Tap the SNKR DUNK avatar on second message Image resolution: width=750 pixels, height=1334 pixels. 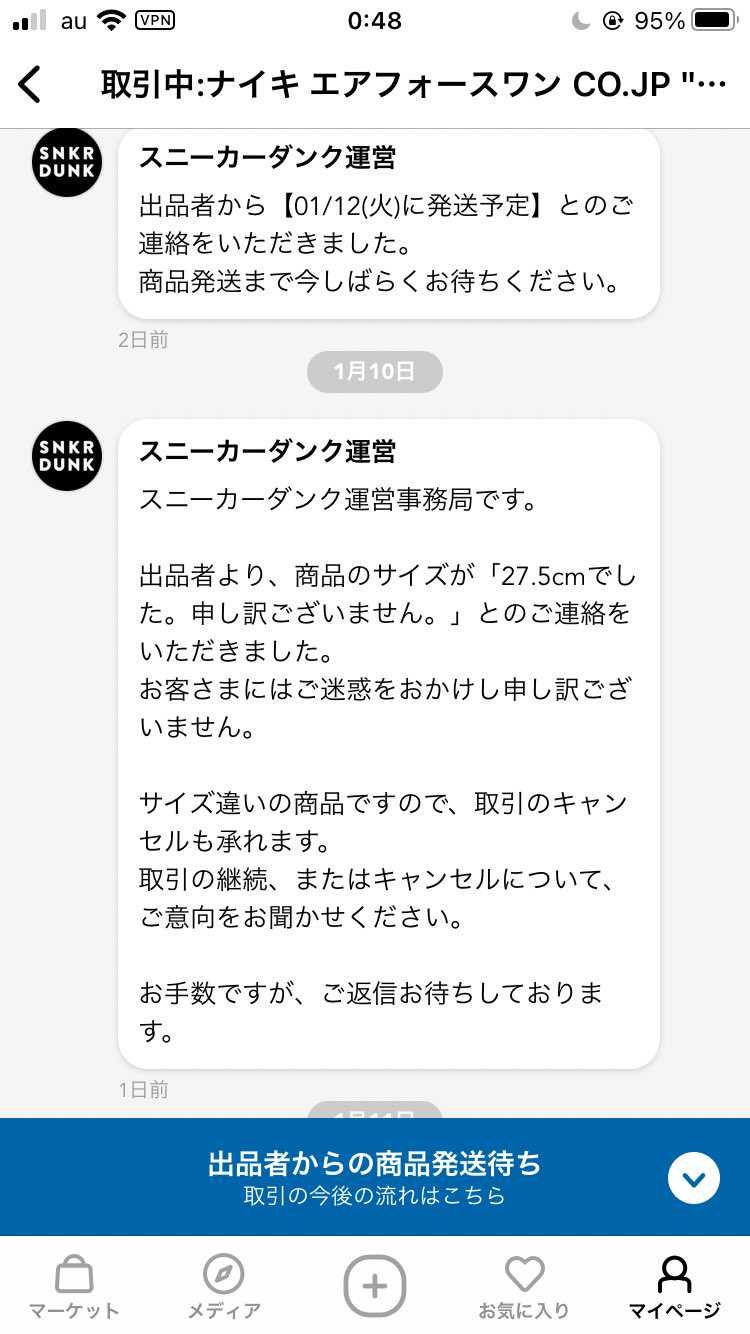click(66, 456)
